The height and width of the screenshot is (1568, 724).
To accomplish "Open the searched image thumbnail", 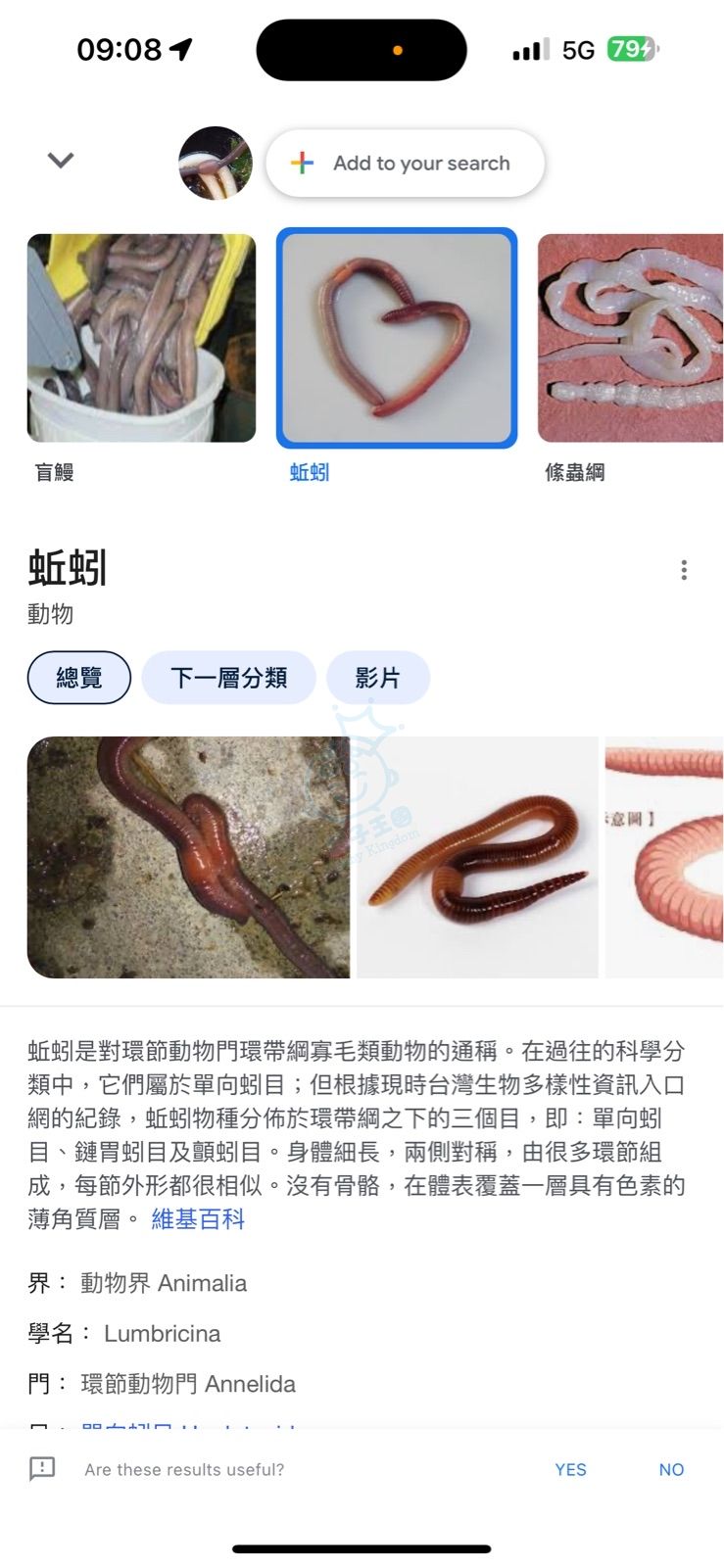I will pyautogui.click(x=215, y=163).
